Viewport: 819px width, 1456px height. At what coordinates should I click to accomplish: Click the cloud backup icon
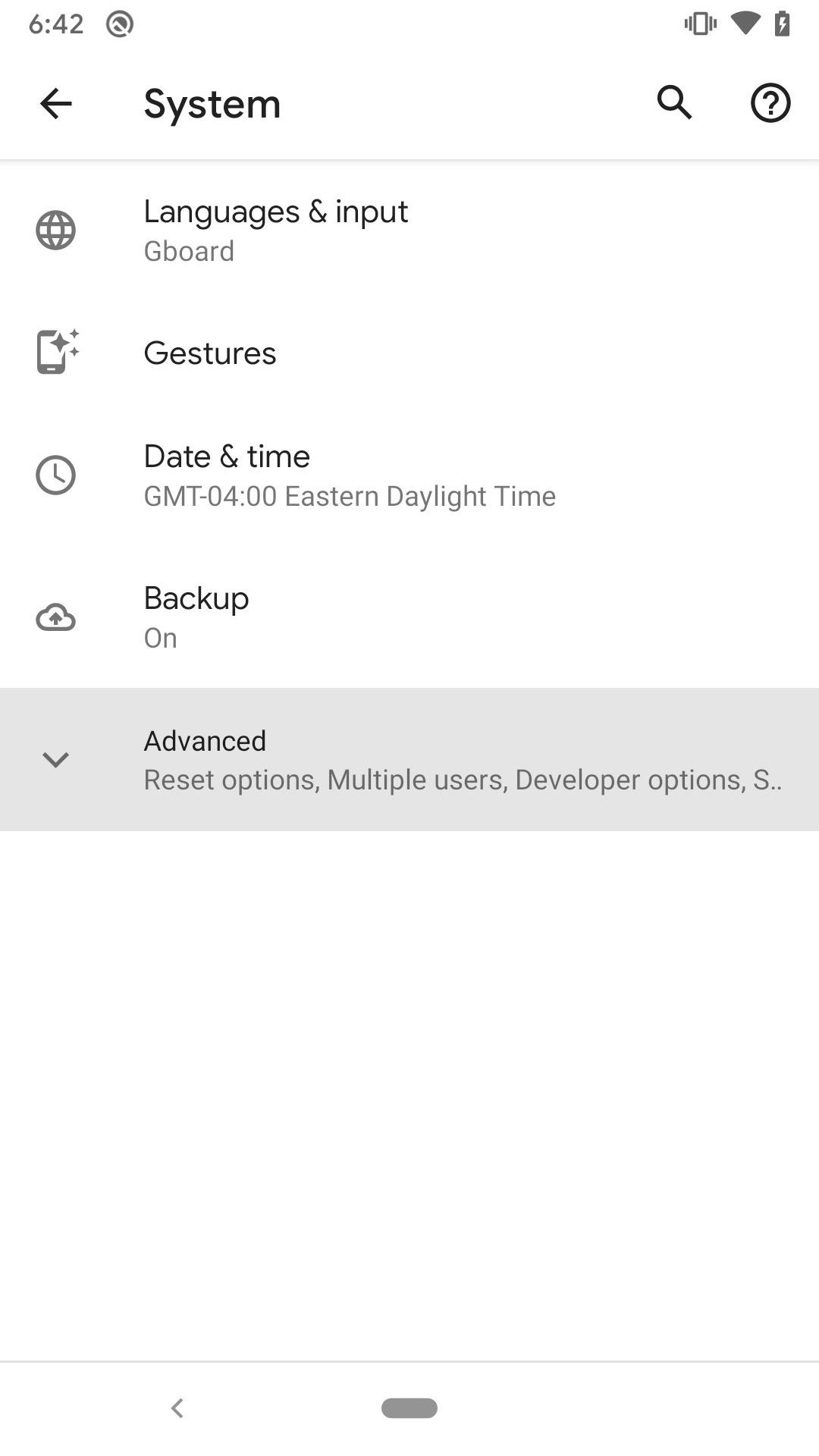coord(56,617)
